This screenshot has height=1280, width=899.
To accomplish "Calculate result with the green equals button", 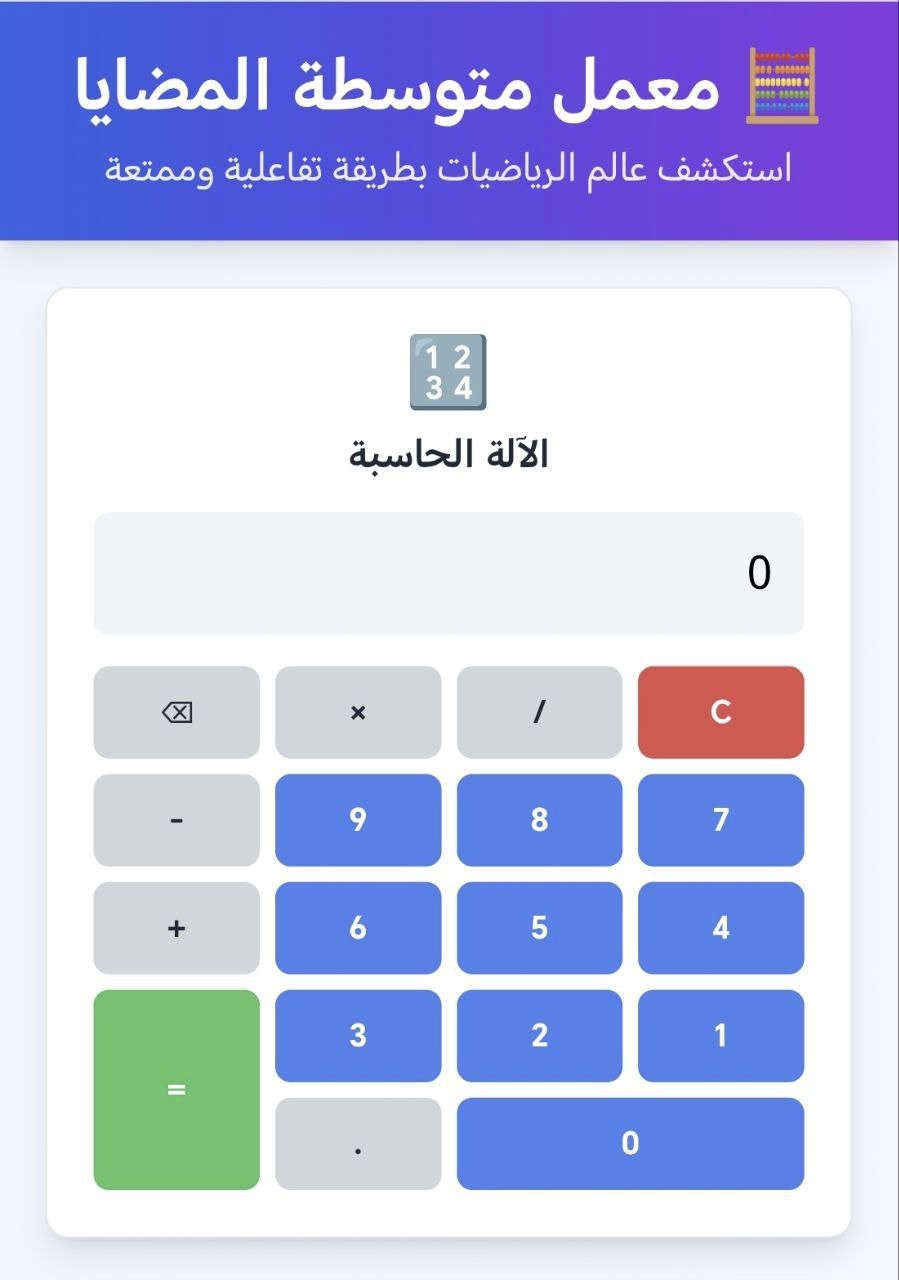I will 176,1090.
